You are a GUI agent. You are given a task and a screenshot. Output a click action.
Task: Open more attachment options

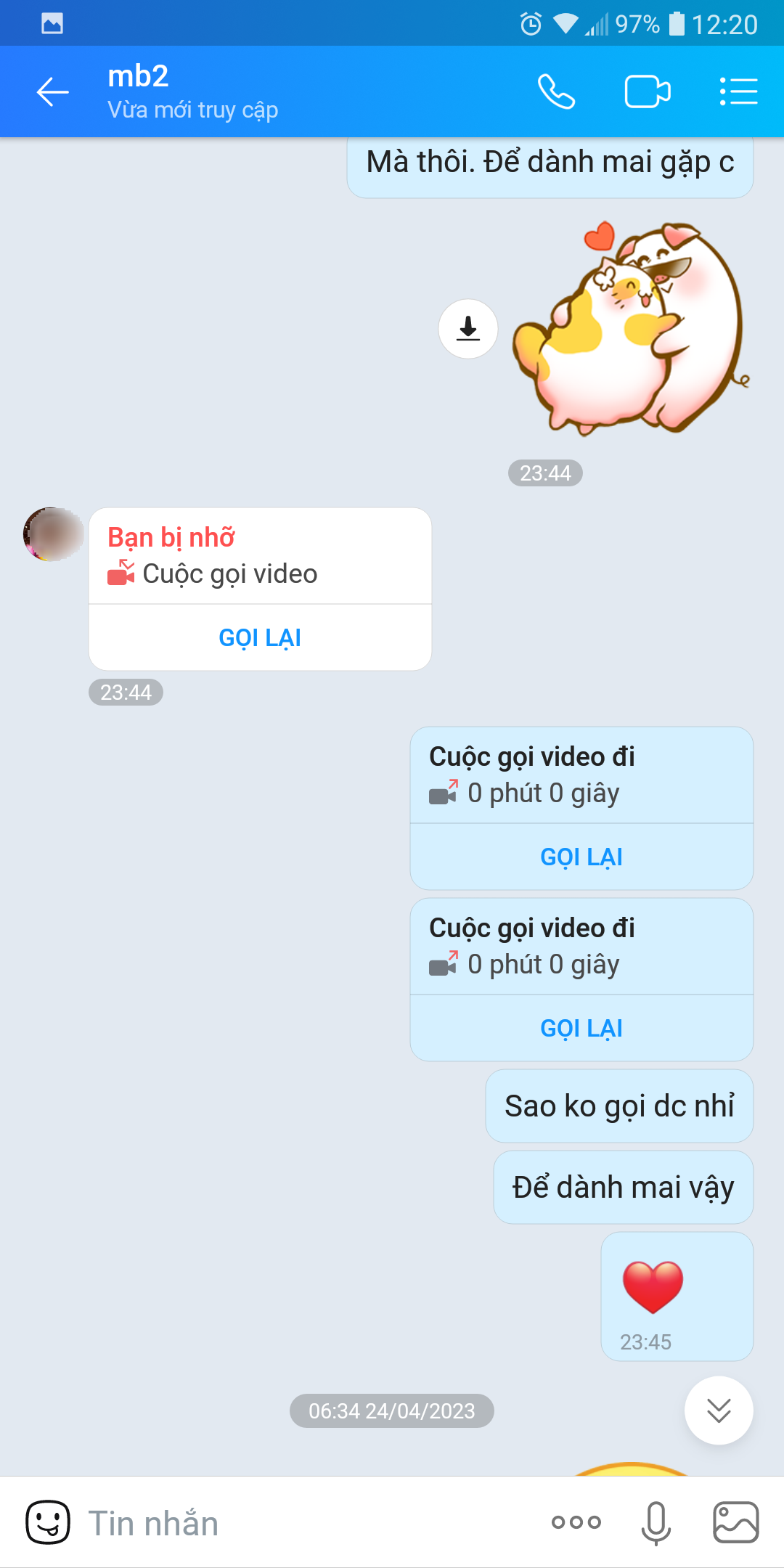[576, 1522]
